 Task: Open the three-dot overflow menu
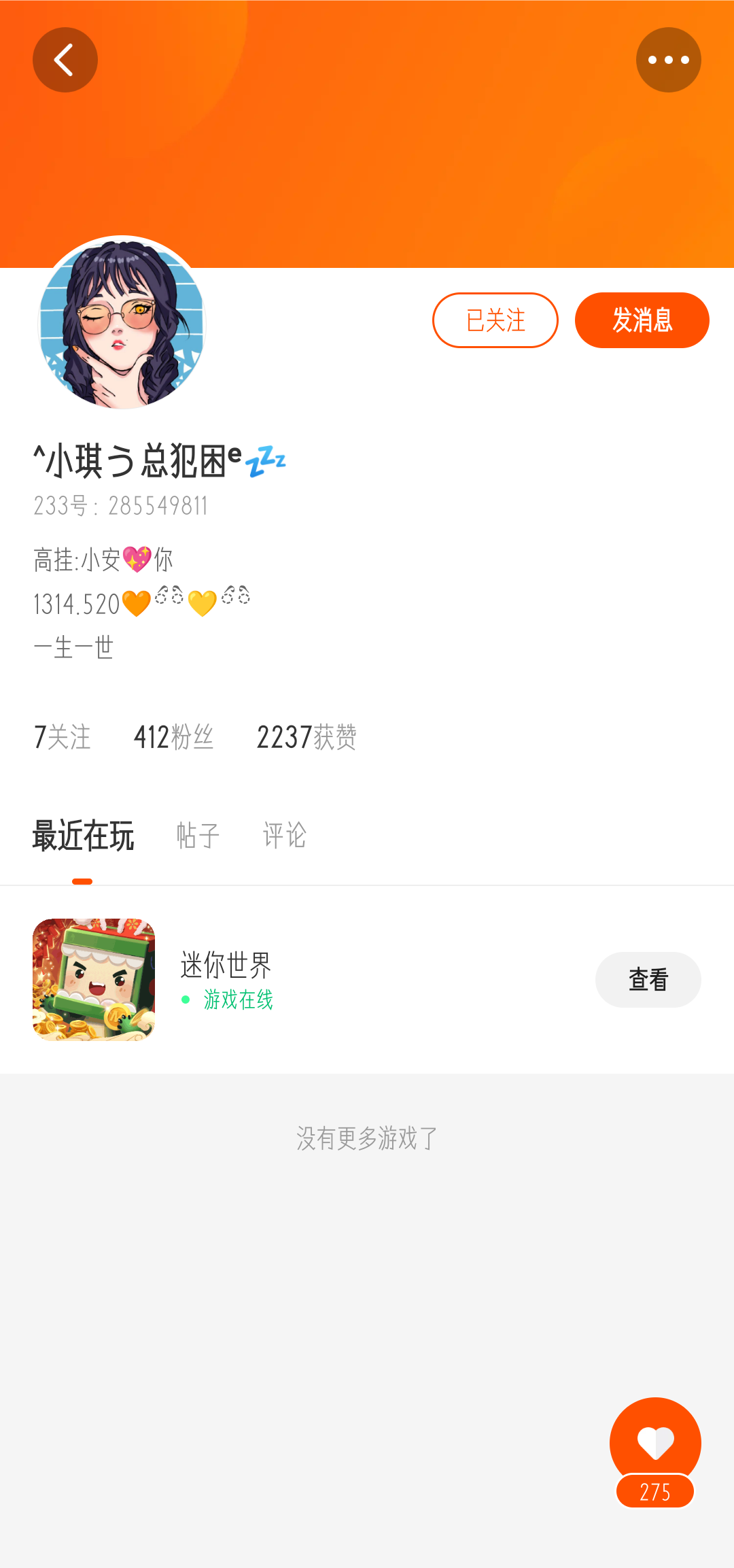(669, 60)
